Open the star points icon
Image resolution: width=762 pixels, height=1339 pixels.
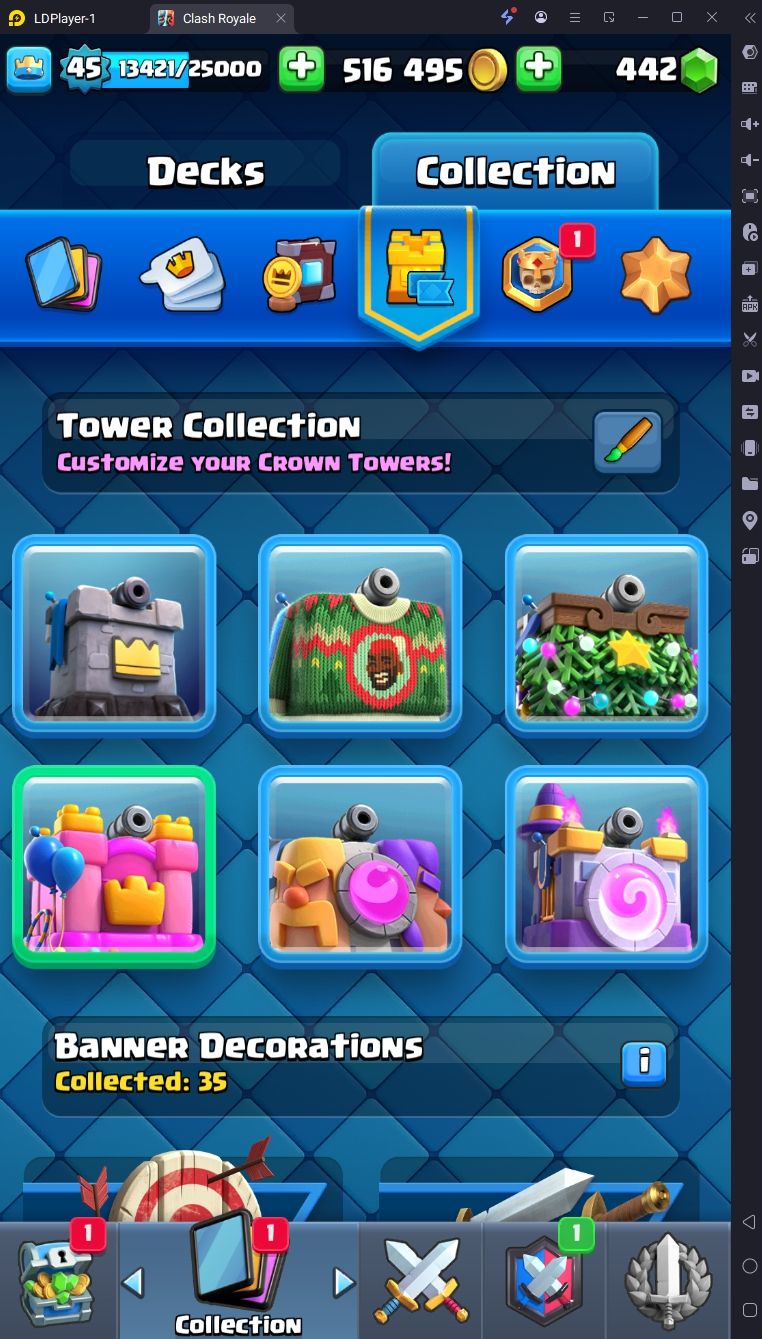(x=656, y=274)
